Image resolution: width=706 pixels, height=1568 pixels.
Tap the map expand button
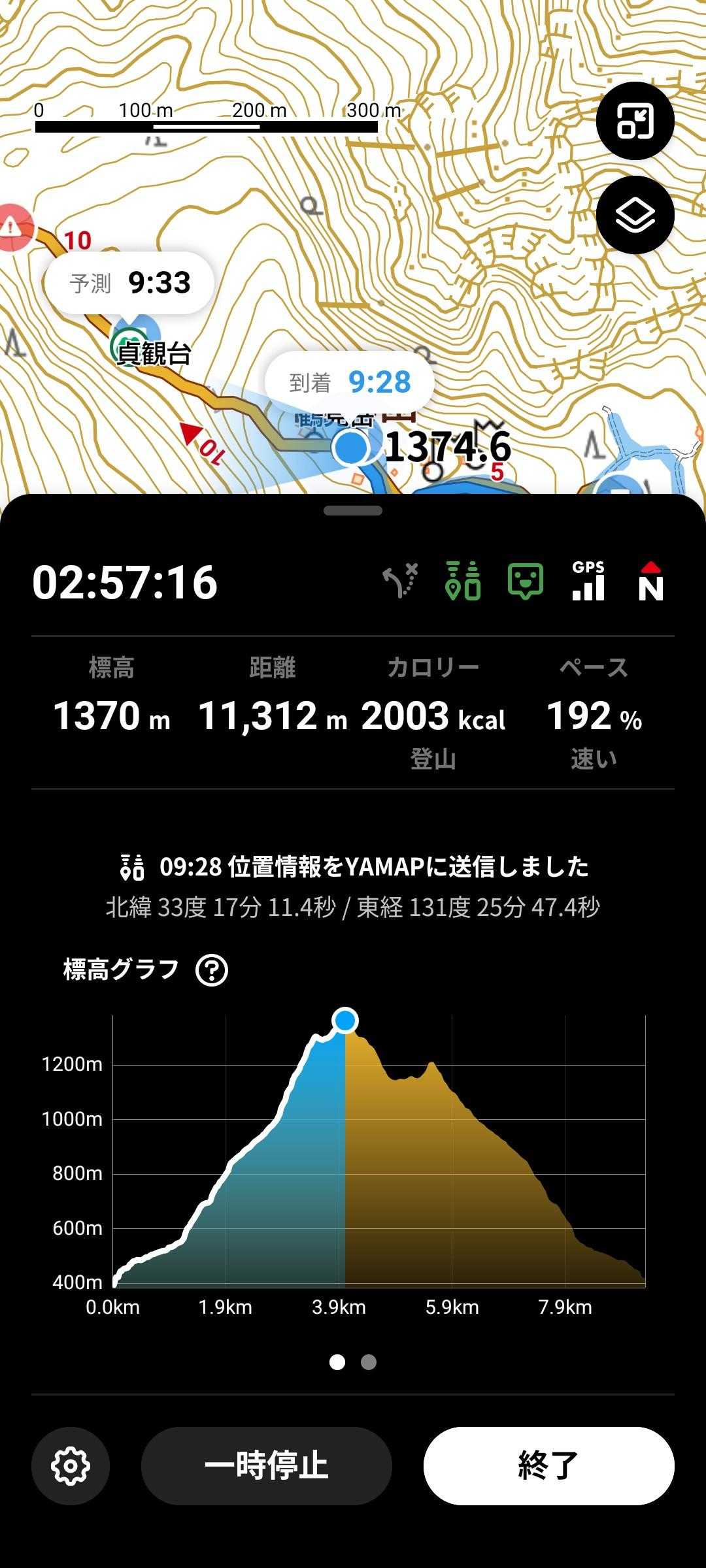[635, 122]
